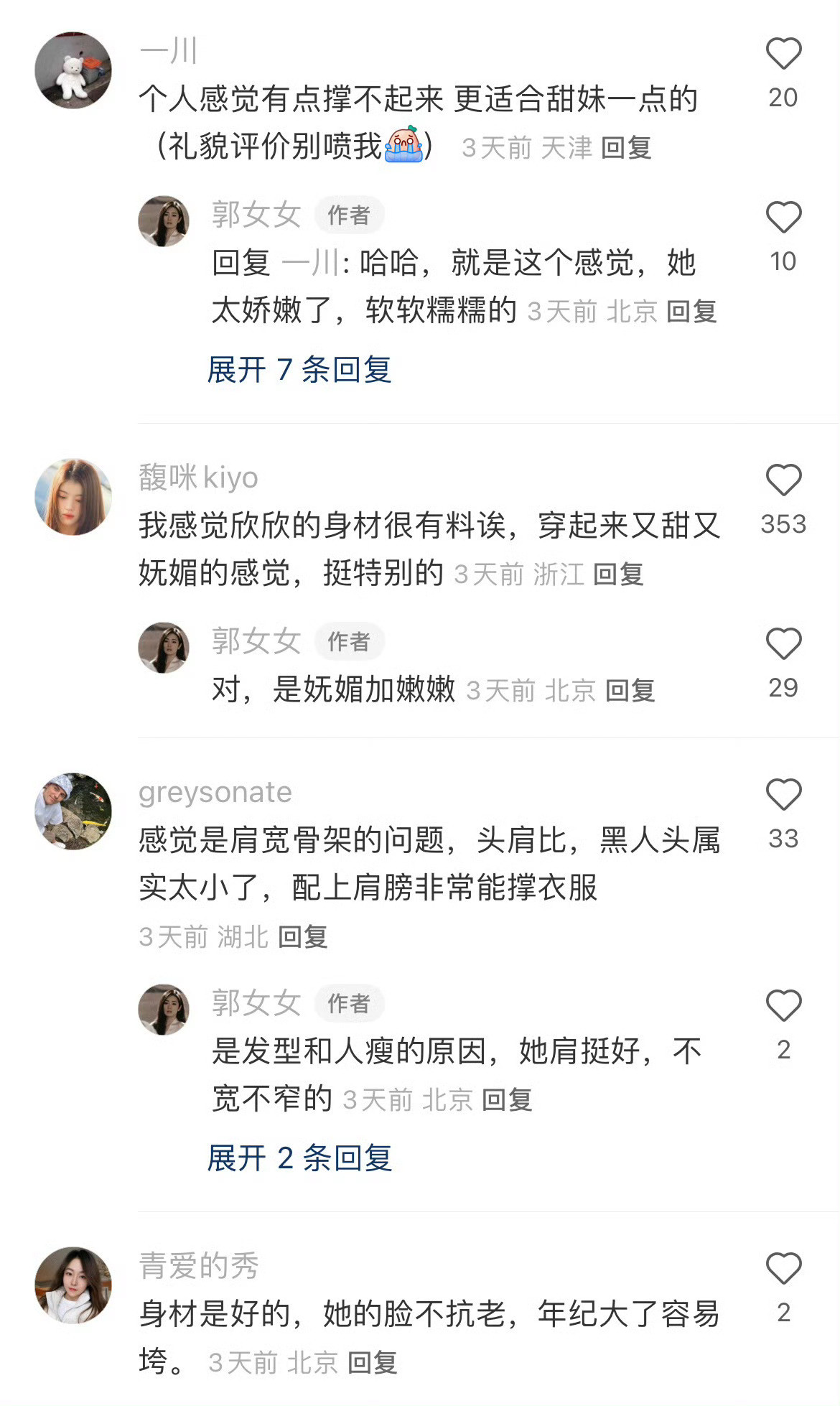The height and width of the screenshot is (1406, 840).
Task: Click 郭女女's avatar in the last reply
Action: 164,1009
